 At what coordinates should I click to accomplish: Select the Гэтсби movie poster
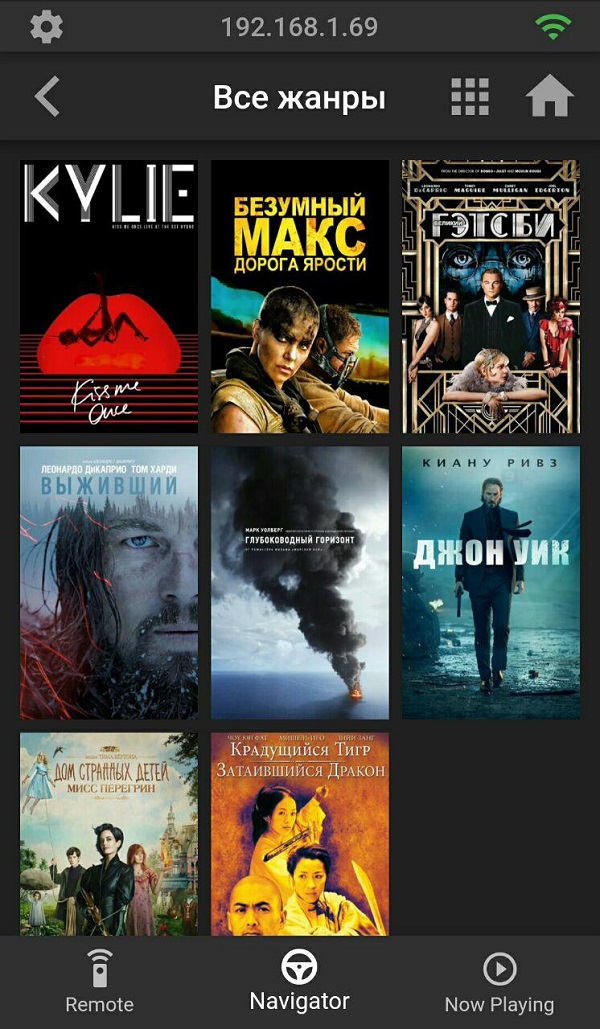(x=491, y=296)
